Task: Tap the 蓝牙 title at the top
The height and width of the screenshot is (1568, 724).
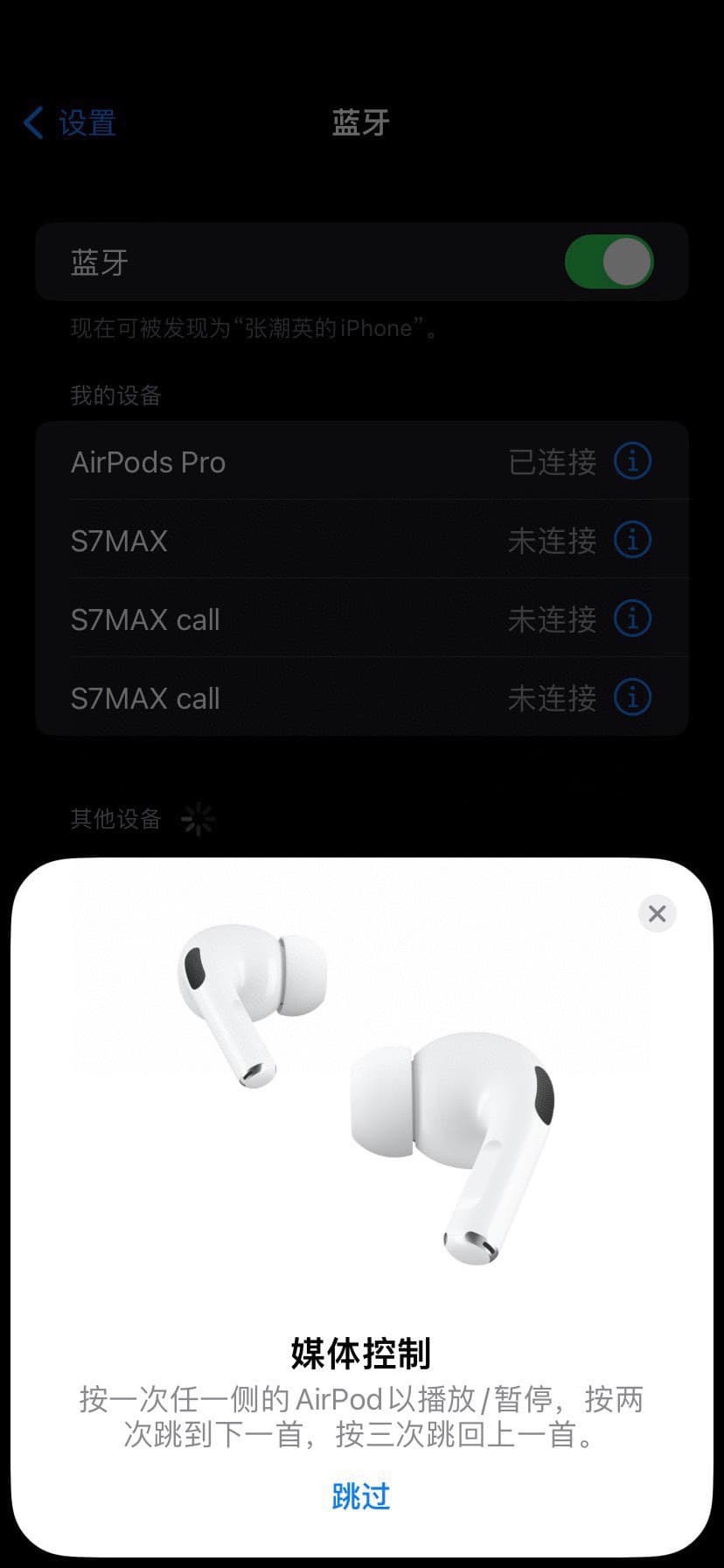Action: 362,122
